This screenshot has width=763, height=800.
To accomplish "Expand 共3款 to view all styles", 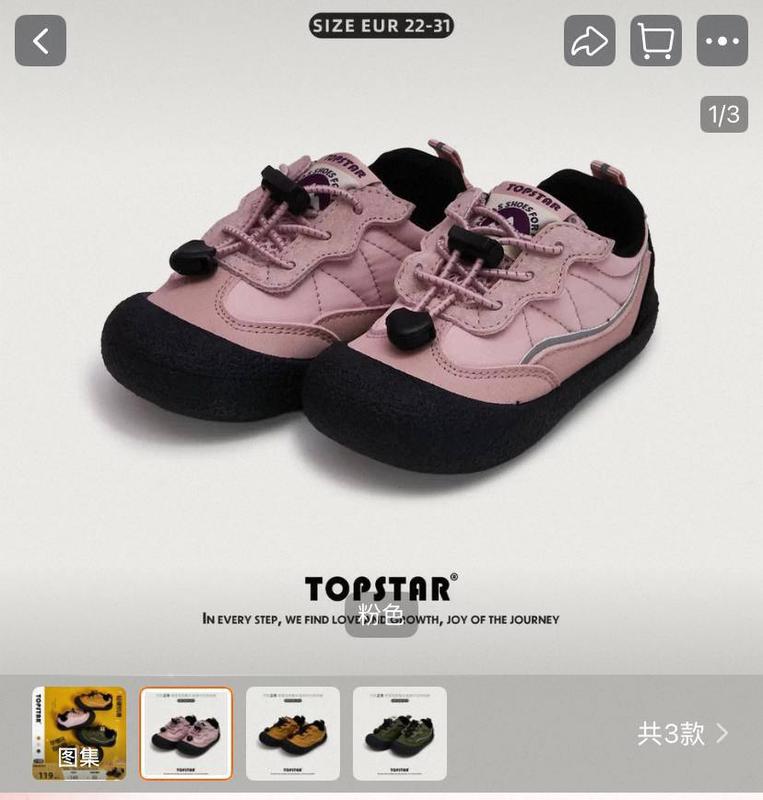I will click(x=683, y=733).
